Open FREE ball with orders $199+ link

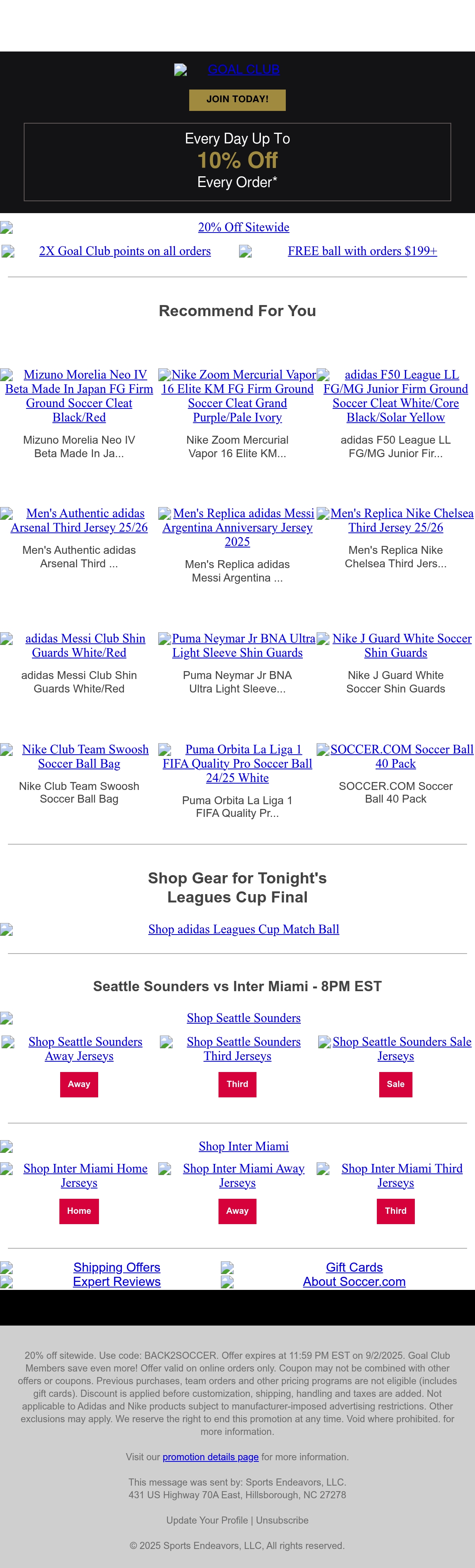(363, 251)
